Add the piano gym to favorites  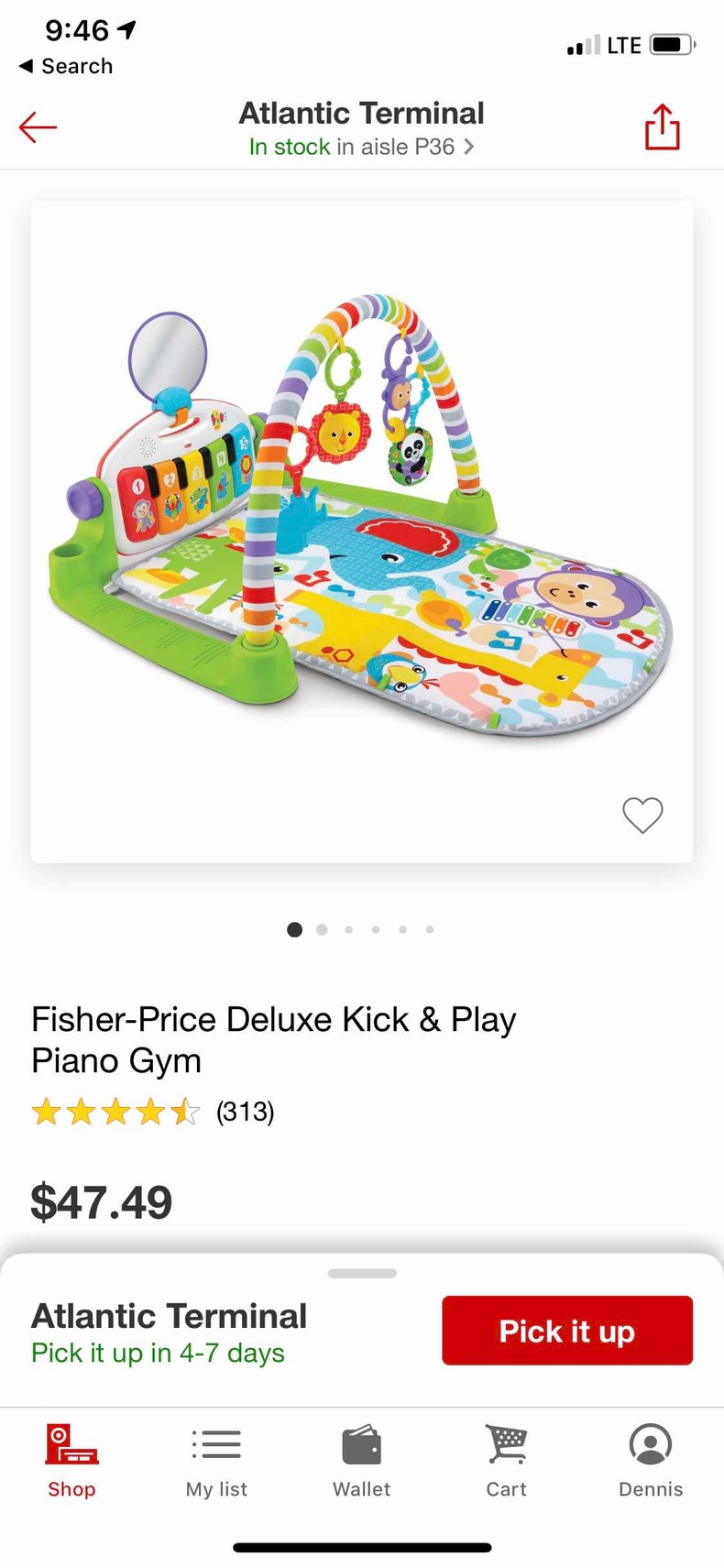pos(642,815)
